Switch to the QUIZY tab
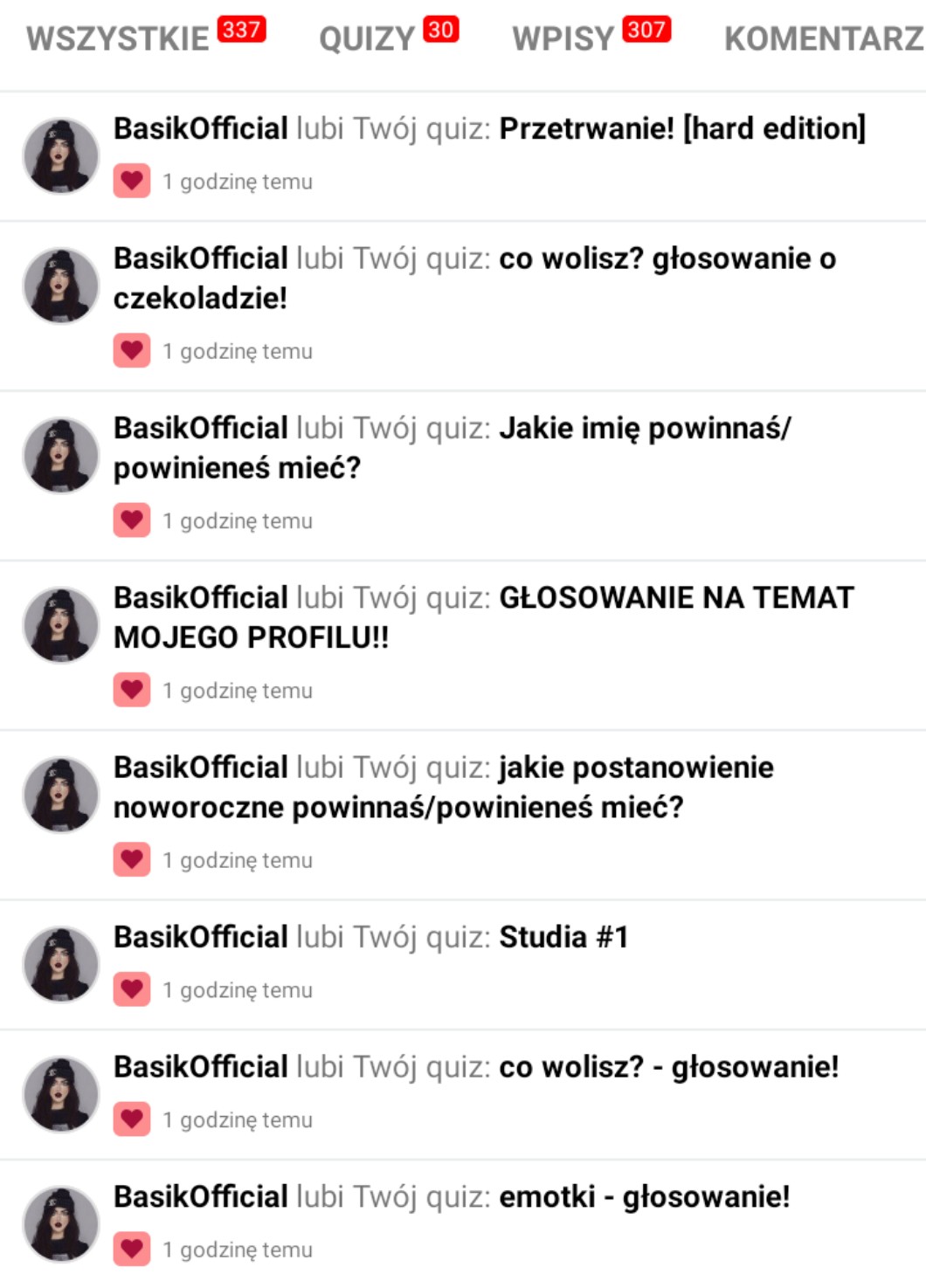926x1288 pixels. 367,39
